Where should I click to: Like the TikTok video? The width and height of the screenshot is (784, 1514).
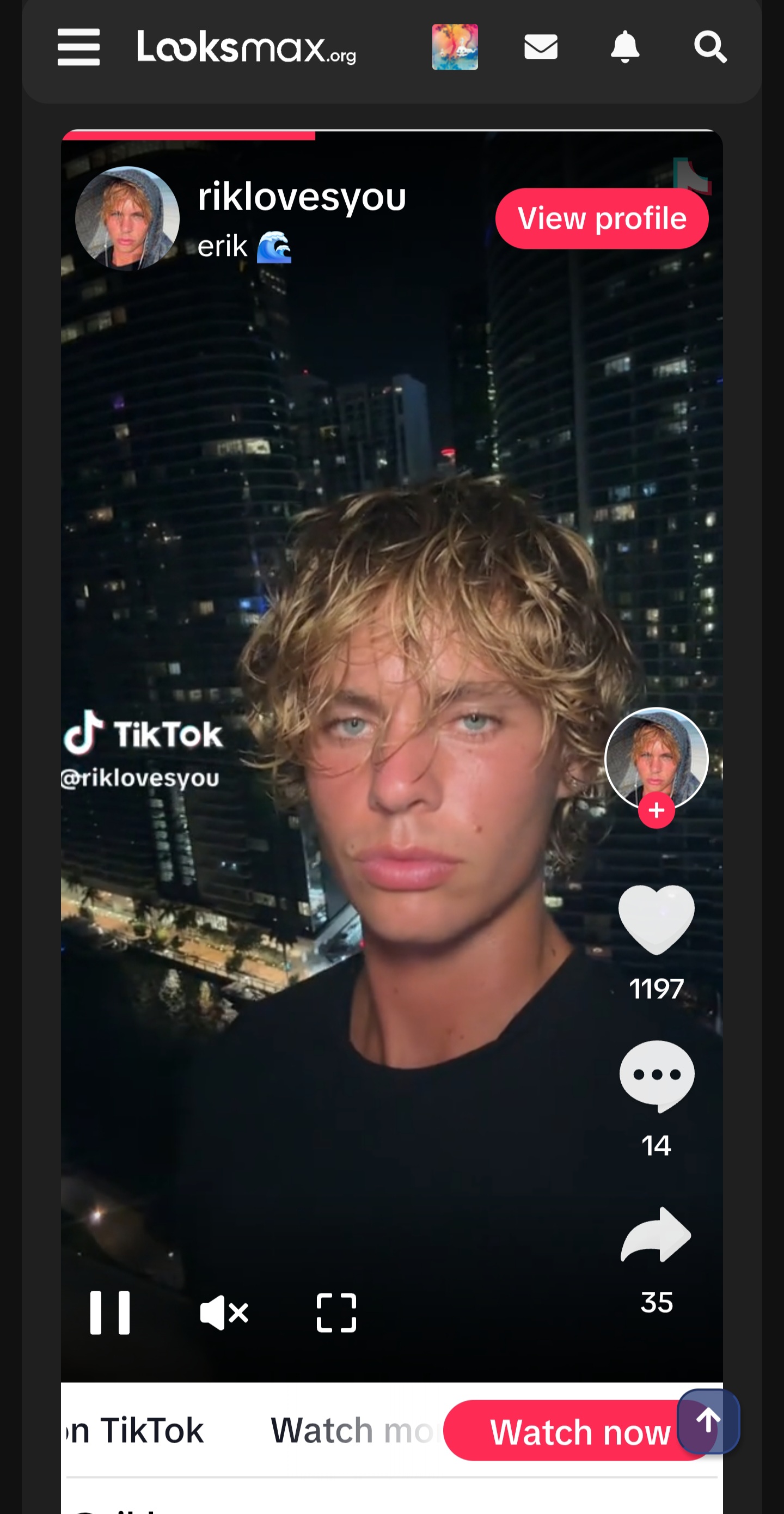[657, 920]
